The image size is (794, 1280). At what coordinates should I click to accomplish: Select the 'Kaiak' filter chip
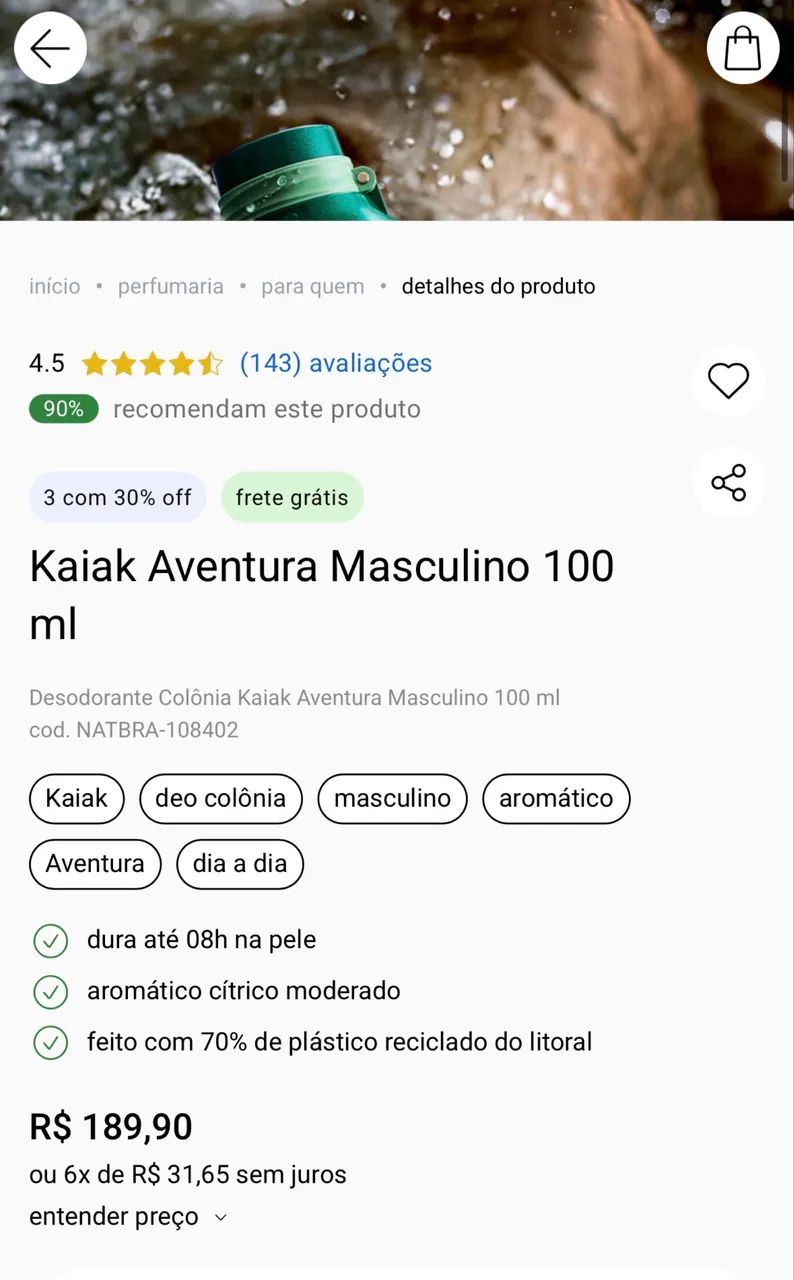tap(76, 798)
